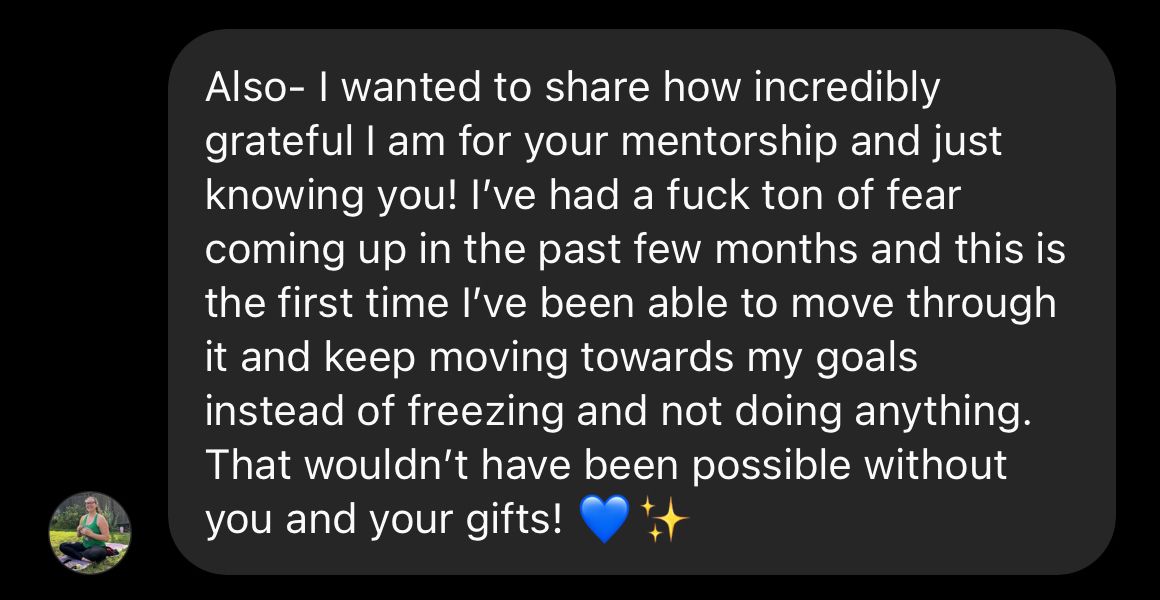Open the sender's profile picture avatar
The height and width of the screenshot is (600, 1160).
[90, 533]
